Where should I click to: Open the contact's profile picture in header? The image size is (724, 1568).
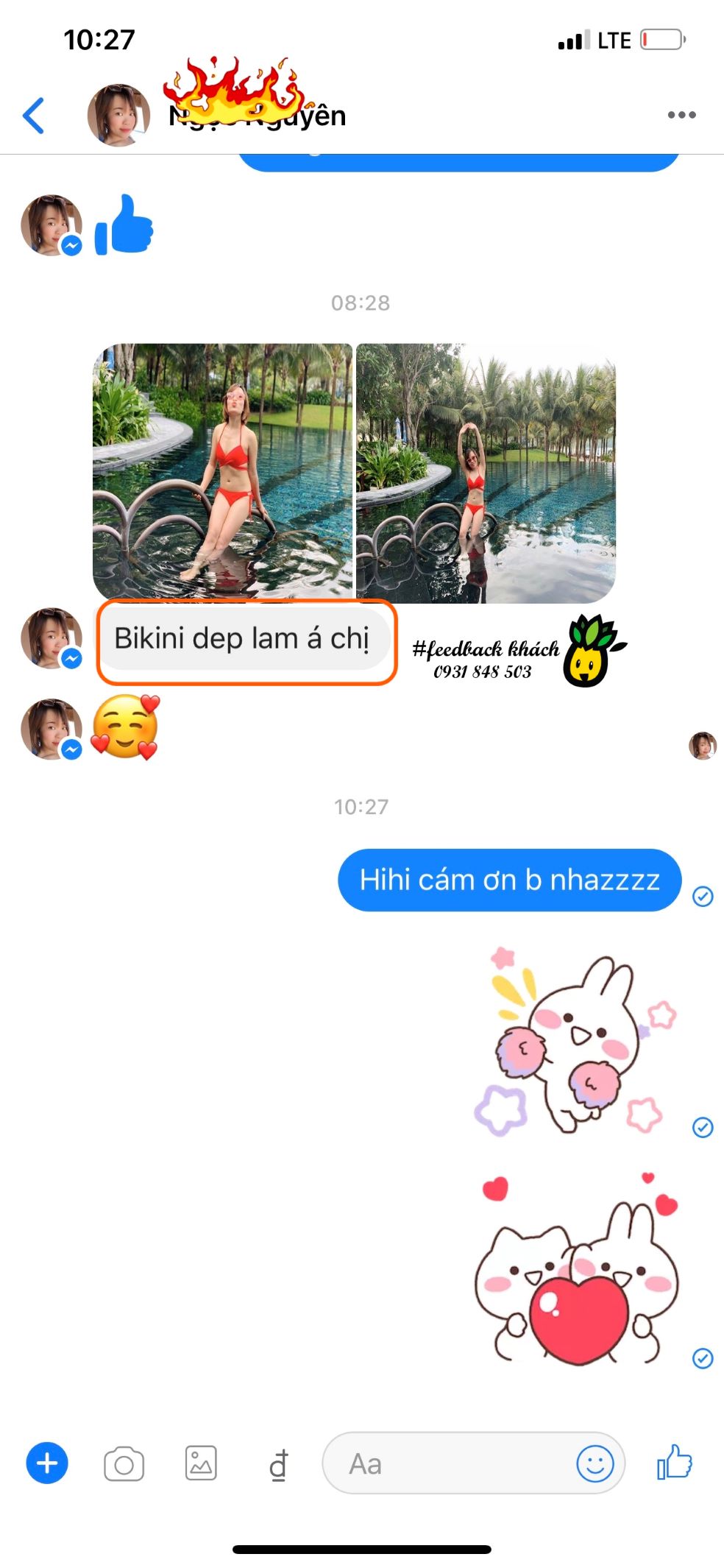tap(118, 116)
